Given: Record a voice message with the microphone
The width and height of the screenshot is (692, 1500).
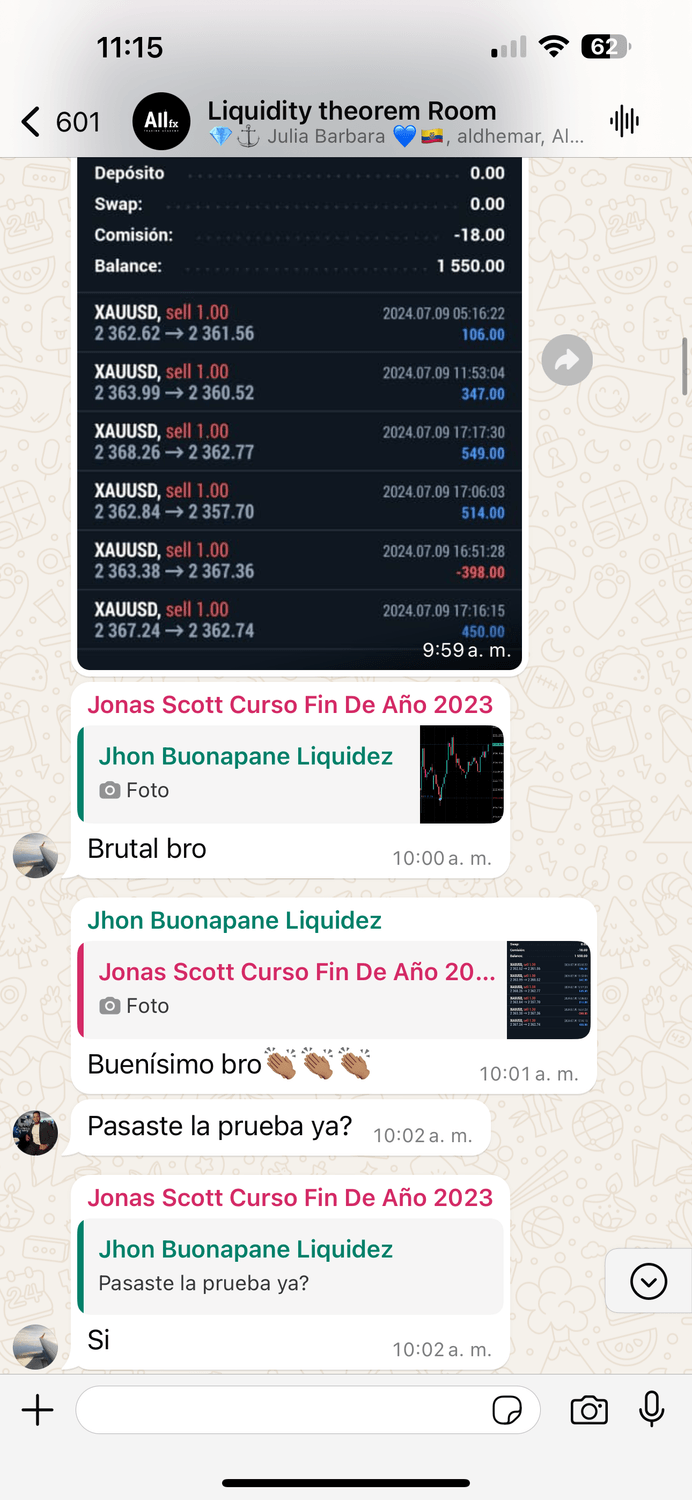Looking at the screenshot, I should (x=651, y=1411).
